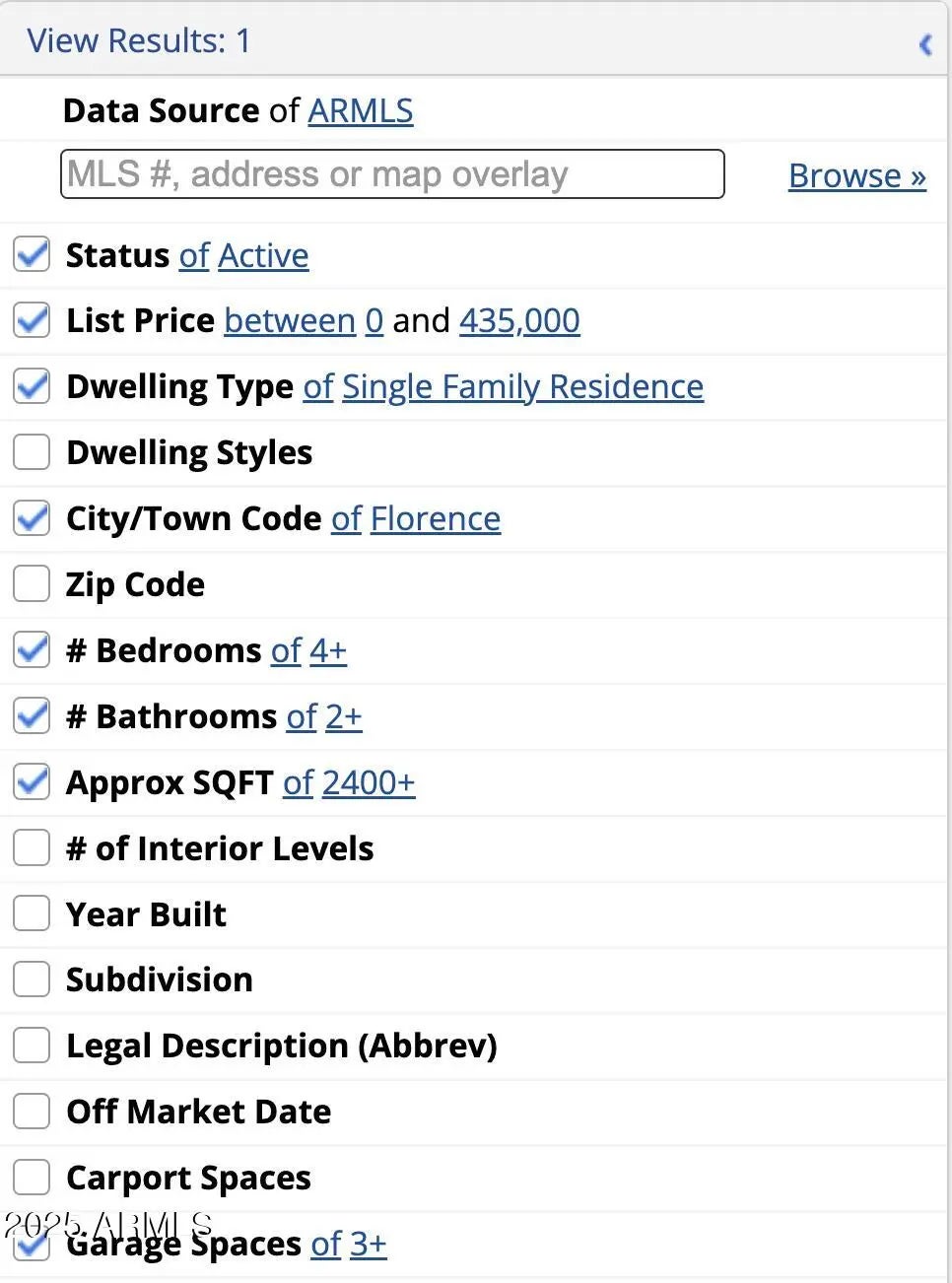Tick the Carport Spaces checkbox
Image resolution: width=952 pixels, height=1283 pixels.
32,1178
